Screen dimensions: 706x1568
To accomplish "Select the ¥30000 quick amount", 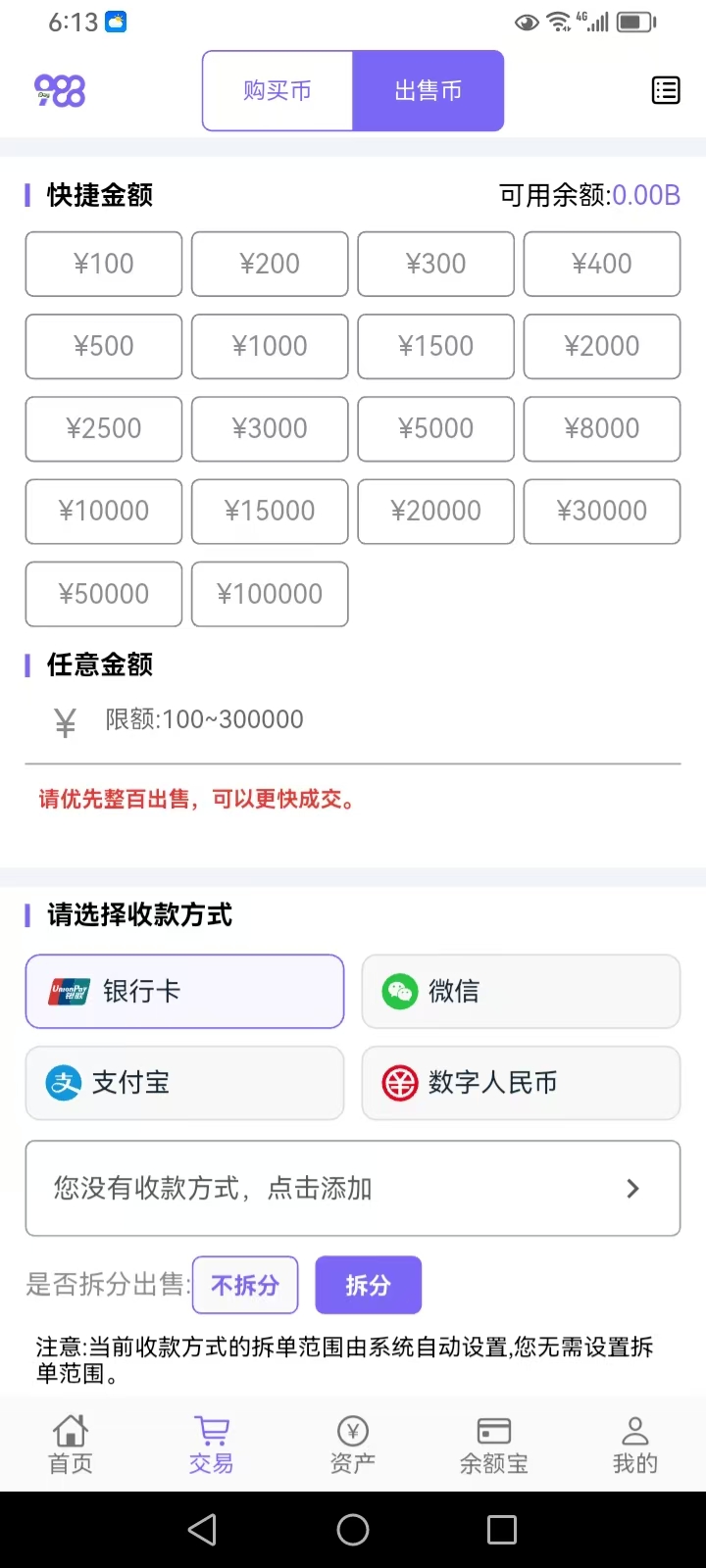I will tap(601, 511).
